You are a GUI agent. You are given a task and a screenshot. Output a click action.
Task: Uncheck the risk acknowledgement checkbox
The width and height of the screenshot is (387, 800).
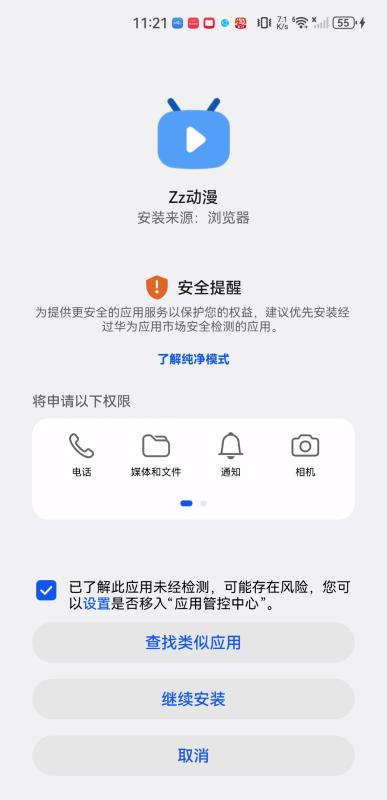pyautogui.click(x=46, y=590)
